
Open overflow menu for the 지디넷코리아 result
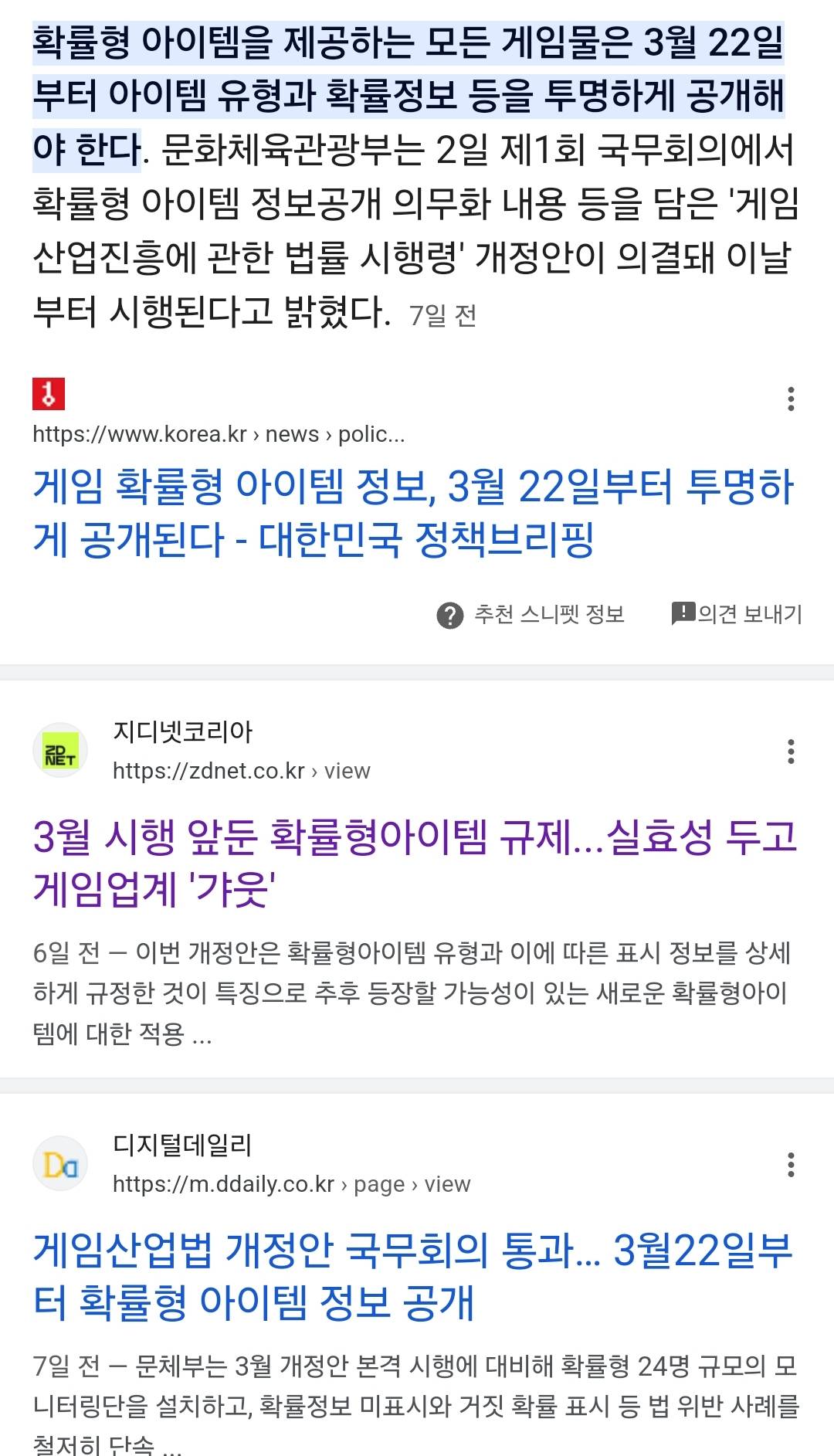tap(790, 751)
